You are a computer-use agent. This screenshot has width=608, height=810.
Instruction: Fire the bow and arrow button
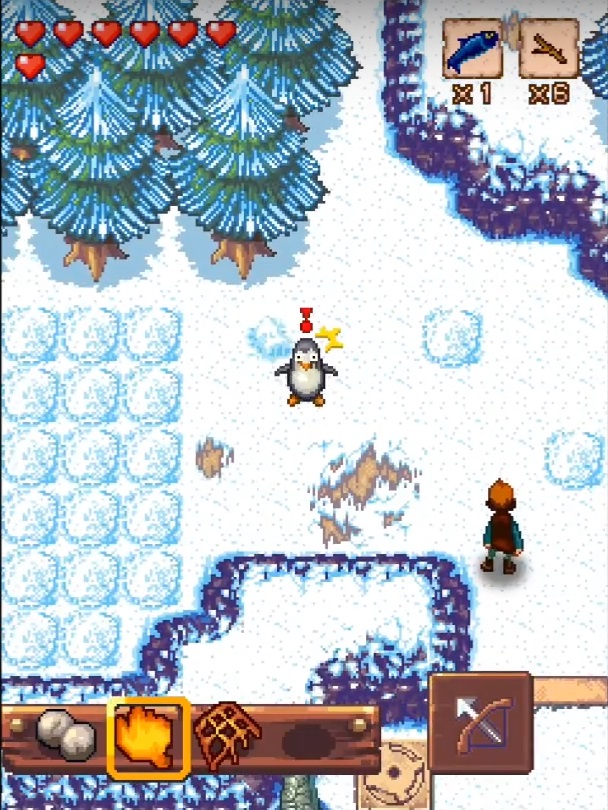(480, 725)
